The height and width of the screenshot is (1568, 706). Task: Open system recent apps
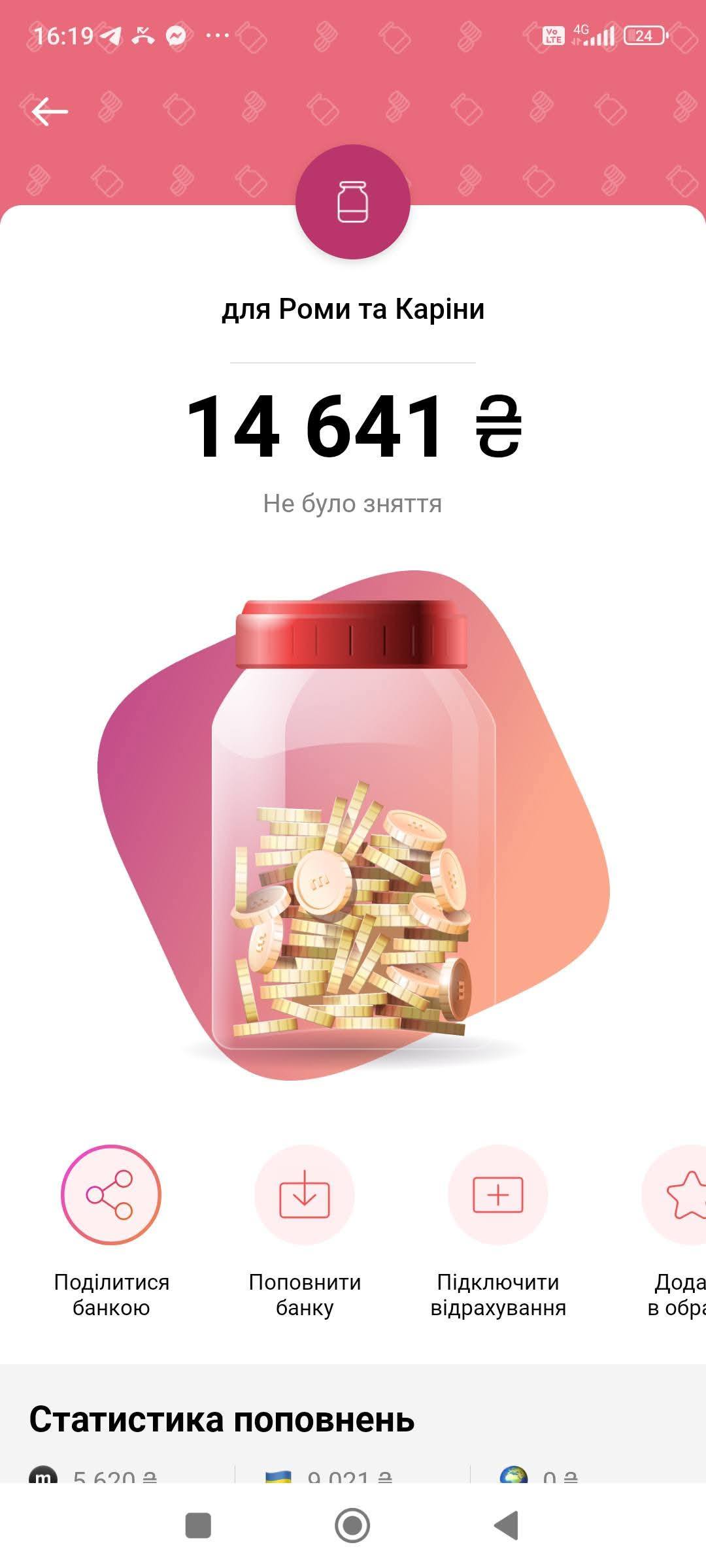(x=198, y=1526)
